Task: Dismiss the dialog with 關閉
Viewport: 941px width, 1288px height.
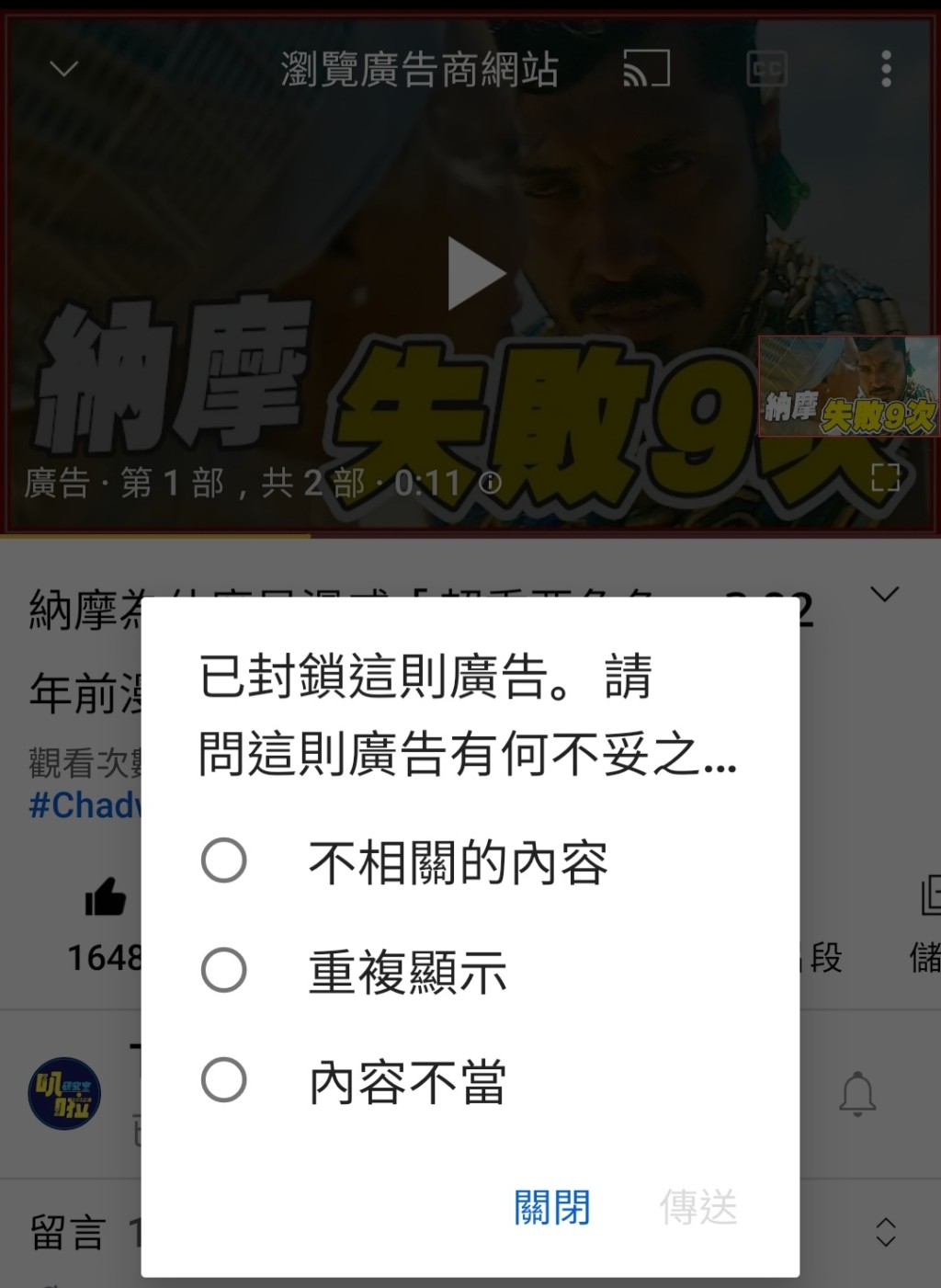Action: click(551, 1207)
